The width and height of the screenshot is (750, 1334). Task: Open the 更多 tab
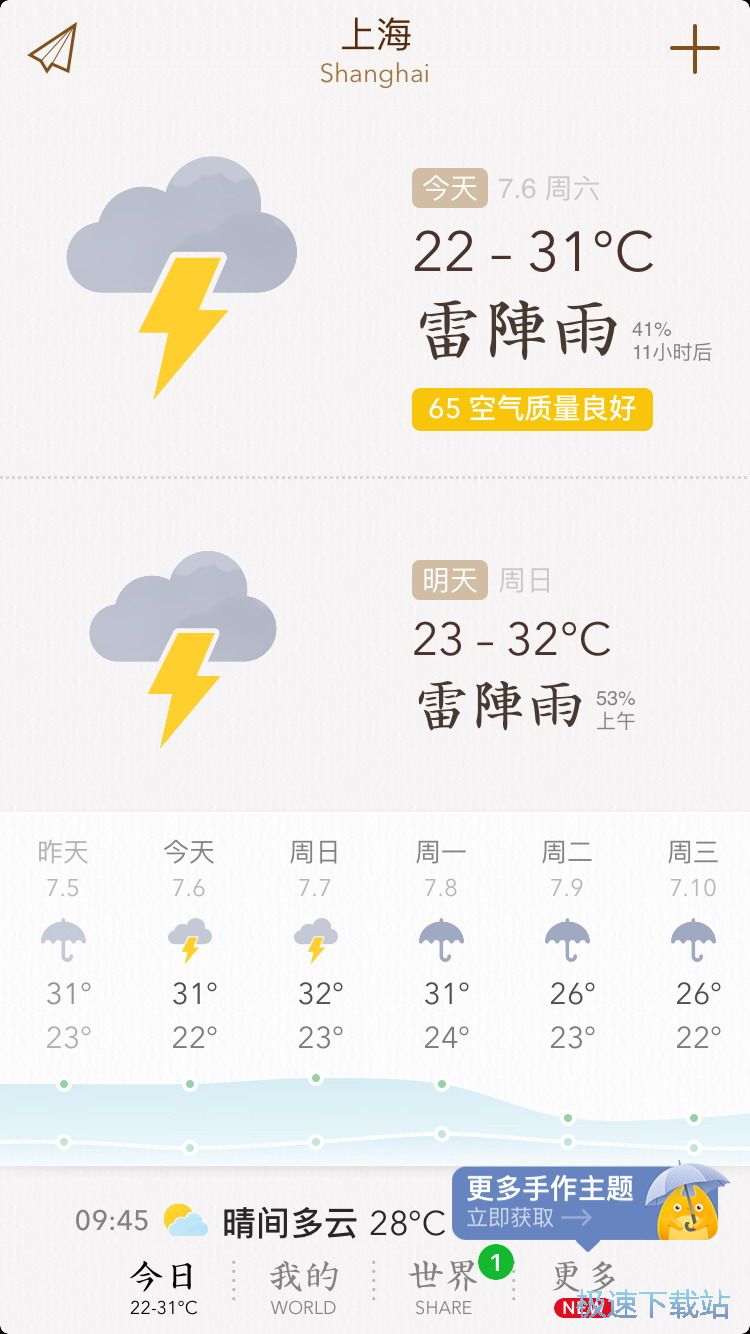tap(585, 1284)
